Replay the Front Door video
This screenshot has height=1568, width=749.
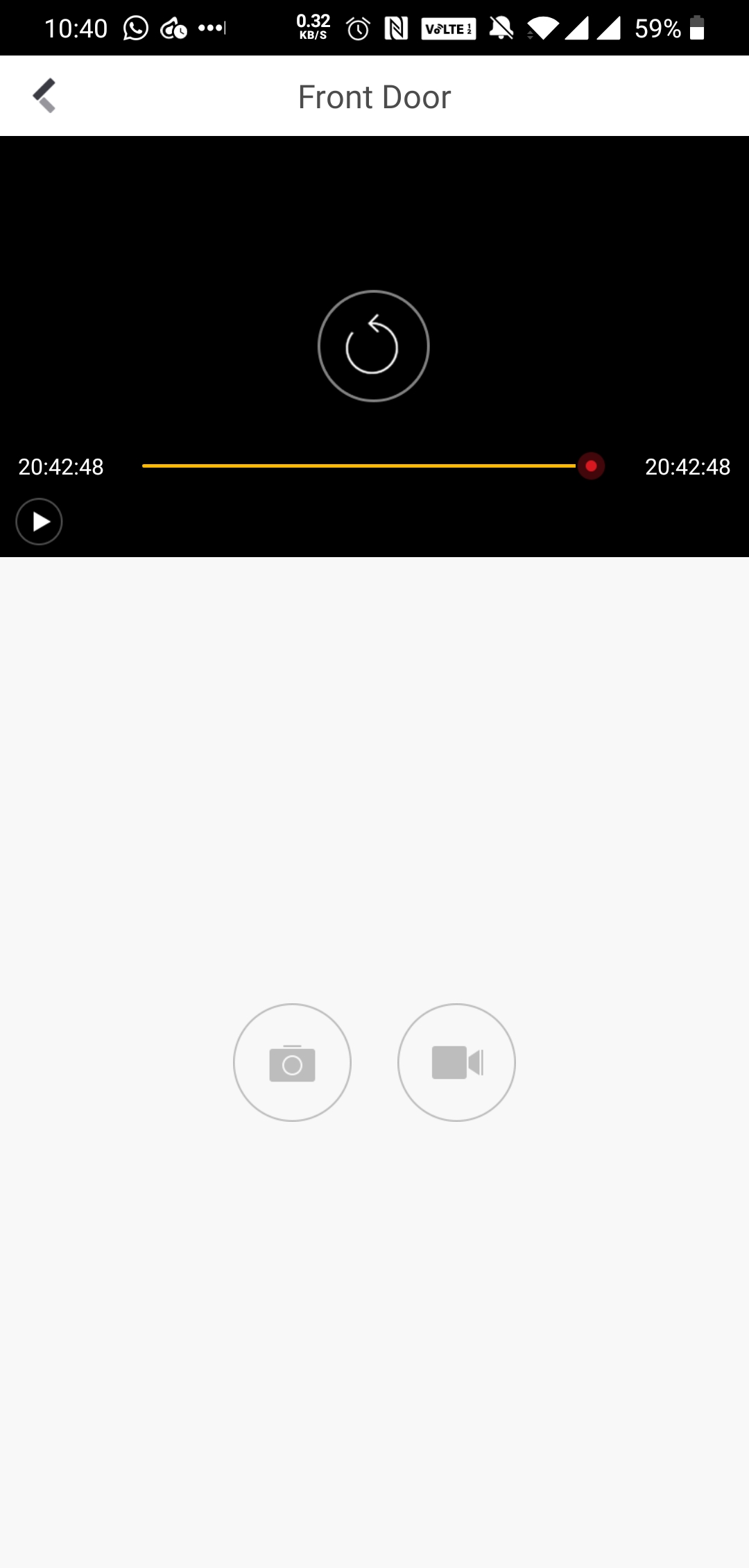coord(373,346)
